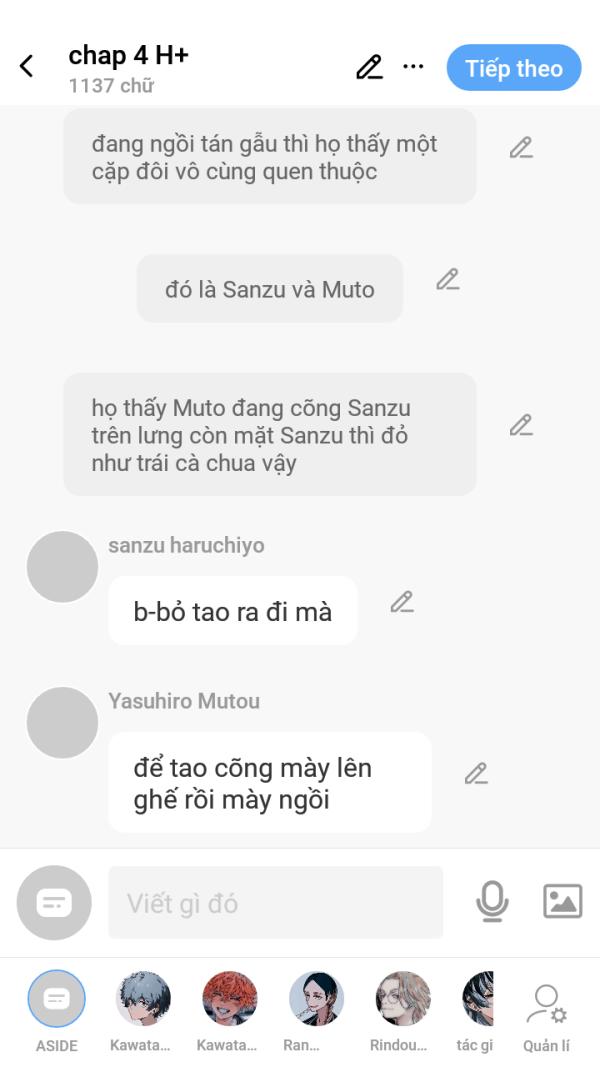Insert a picture with the image icon
This screenshot has width=600, height=1067.
tap(563, 902)
